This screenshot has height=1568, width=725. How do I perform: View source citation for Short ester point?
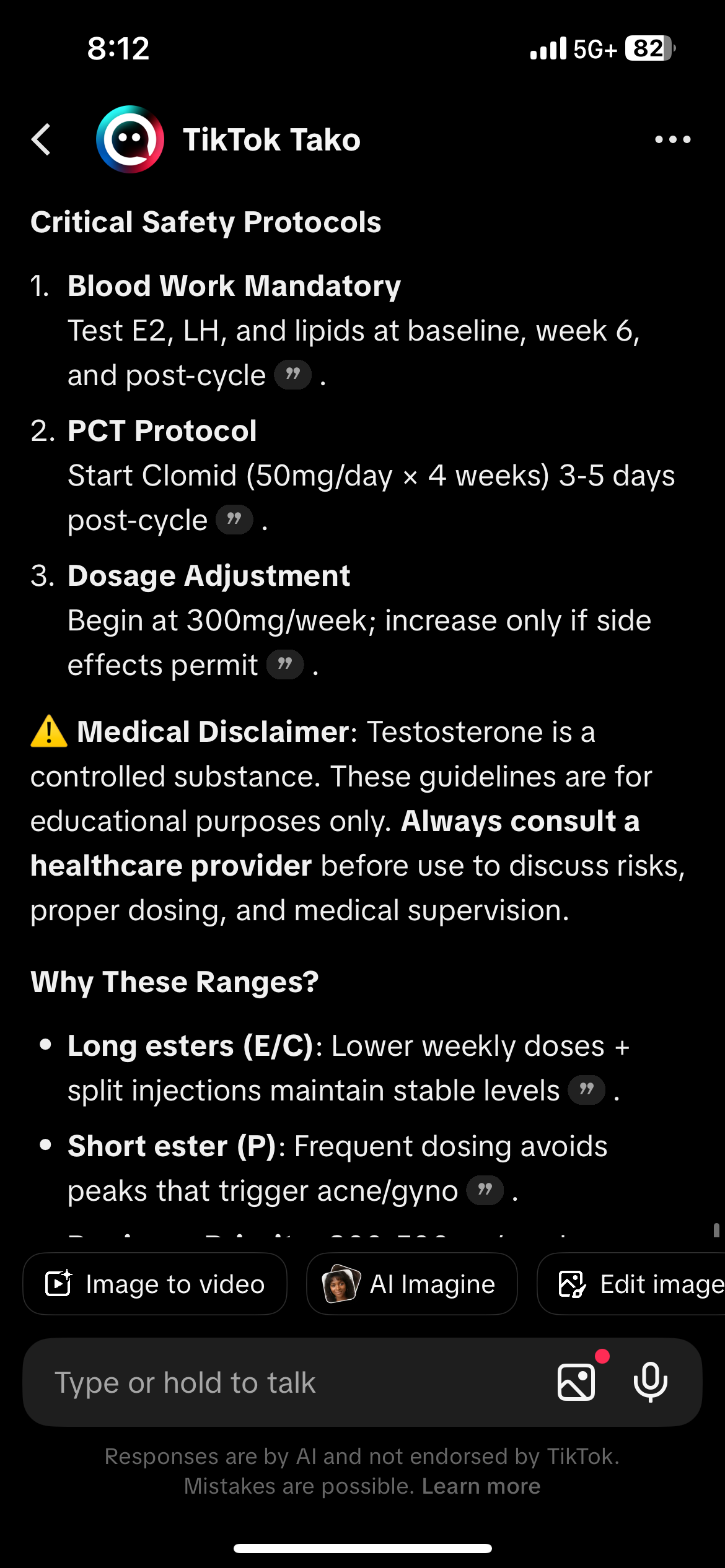coord(485,1190)
